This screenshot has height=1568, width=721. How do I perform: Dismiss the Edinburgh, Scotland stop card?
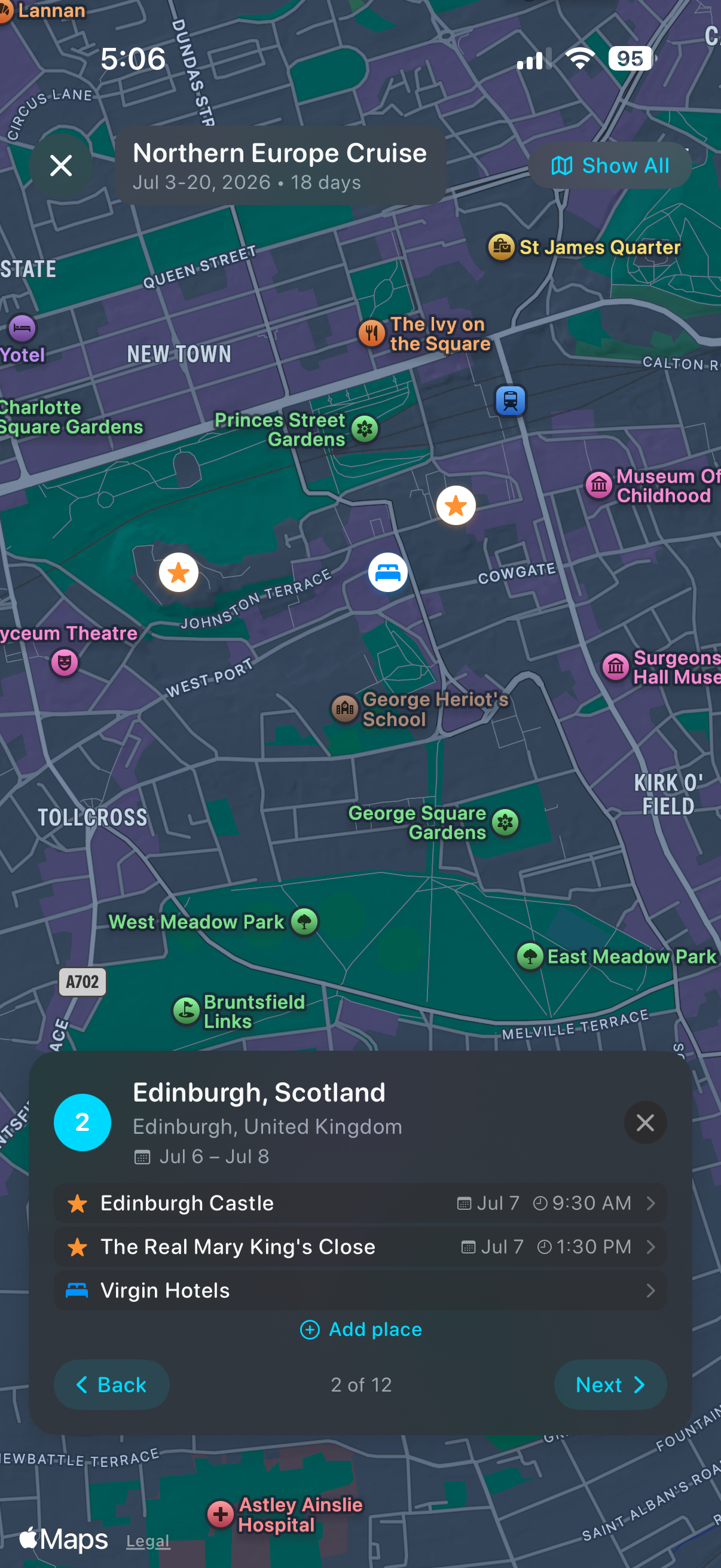coord(645,1122)
